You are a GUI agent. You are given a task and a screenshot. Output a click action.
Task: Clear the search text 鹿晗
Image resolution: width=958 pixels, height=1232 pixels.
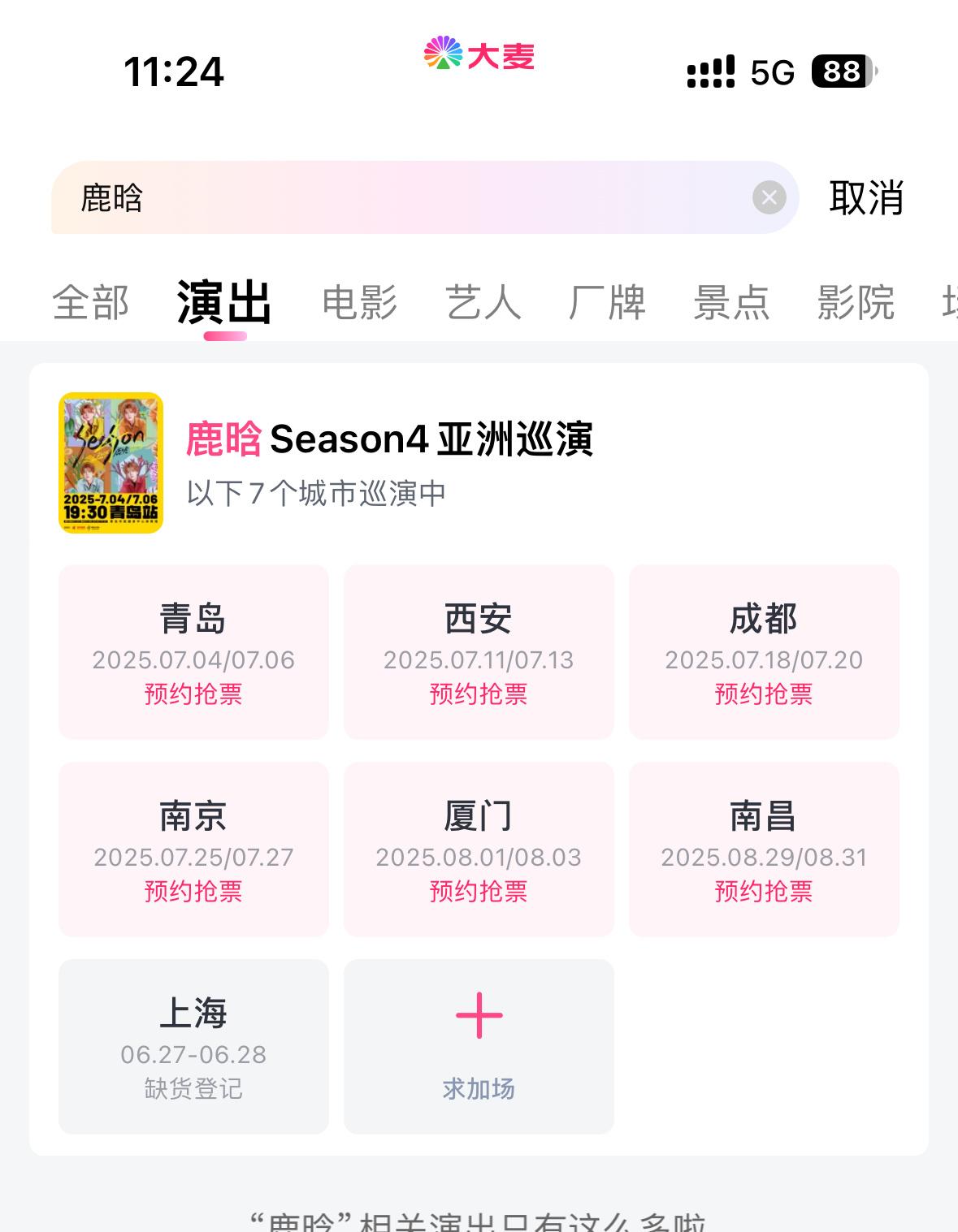click(769, 197)
